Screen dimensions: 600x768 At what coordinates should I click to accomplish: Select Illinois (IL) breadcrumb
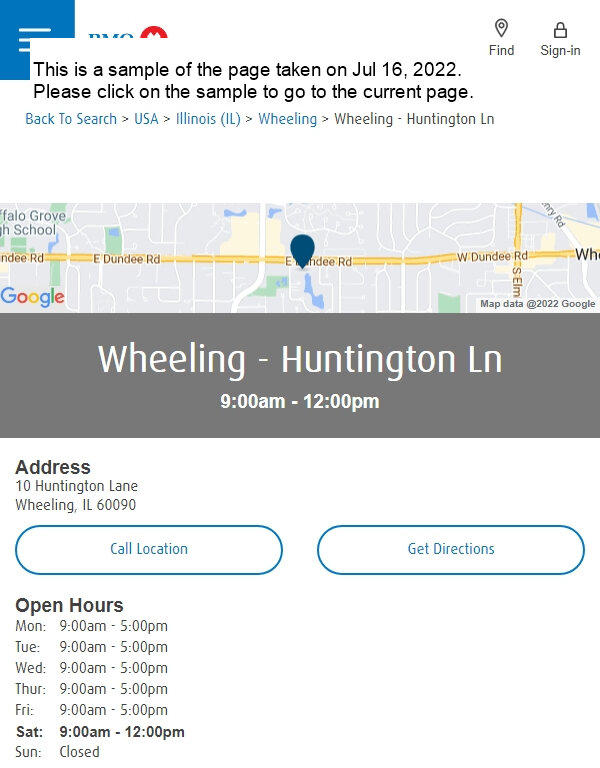click(x=208, y=119)
